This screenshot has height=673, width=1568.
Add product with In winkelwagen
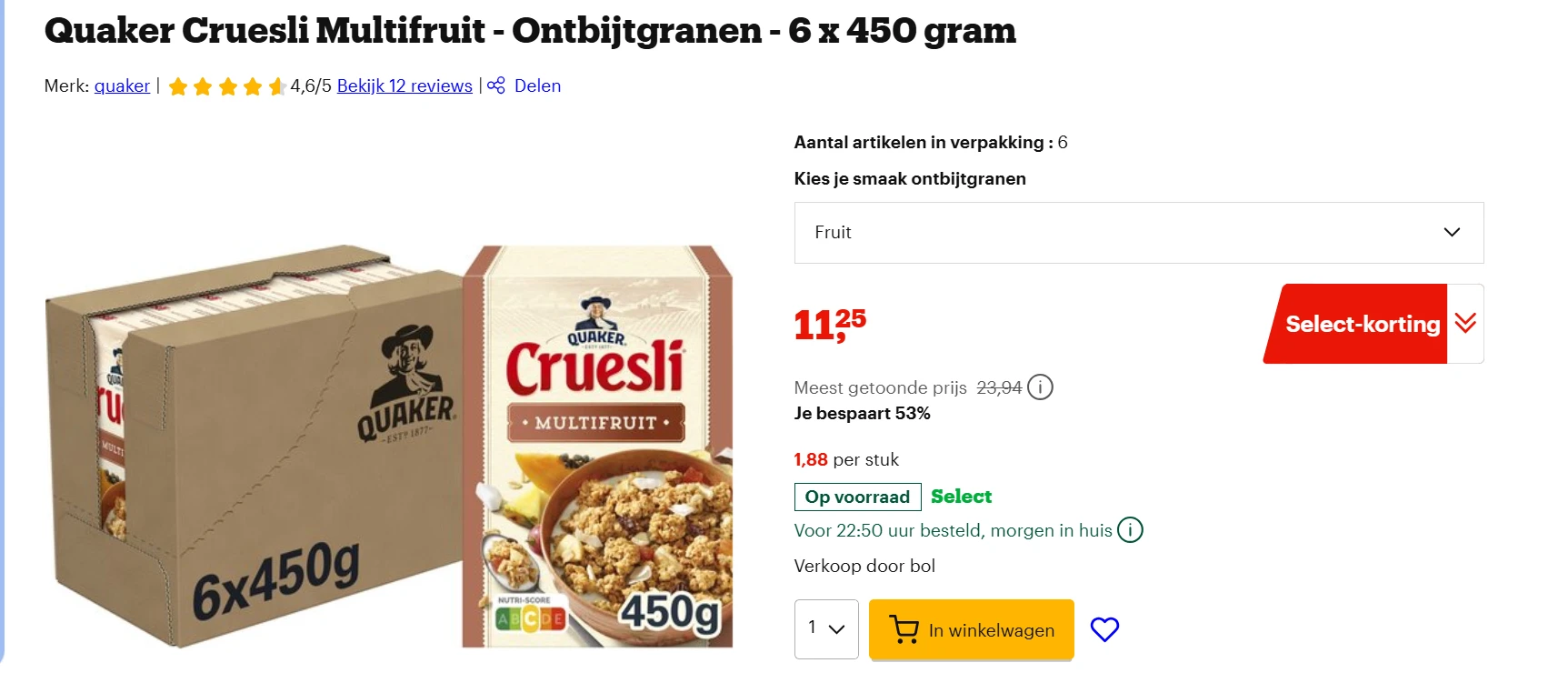click(x=971, y=629)
